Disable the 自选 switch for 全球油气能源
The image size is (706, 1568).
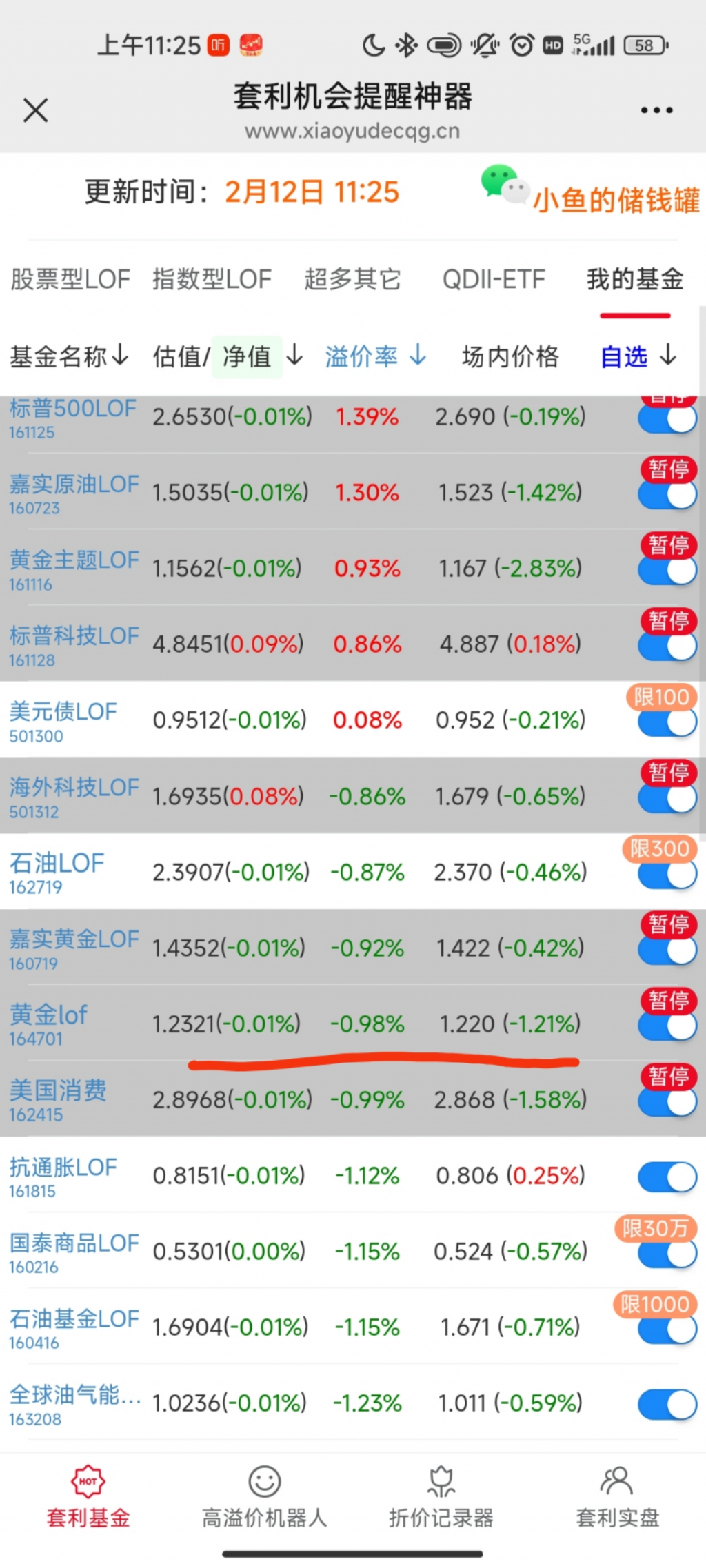point(667,1405)
